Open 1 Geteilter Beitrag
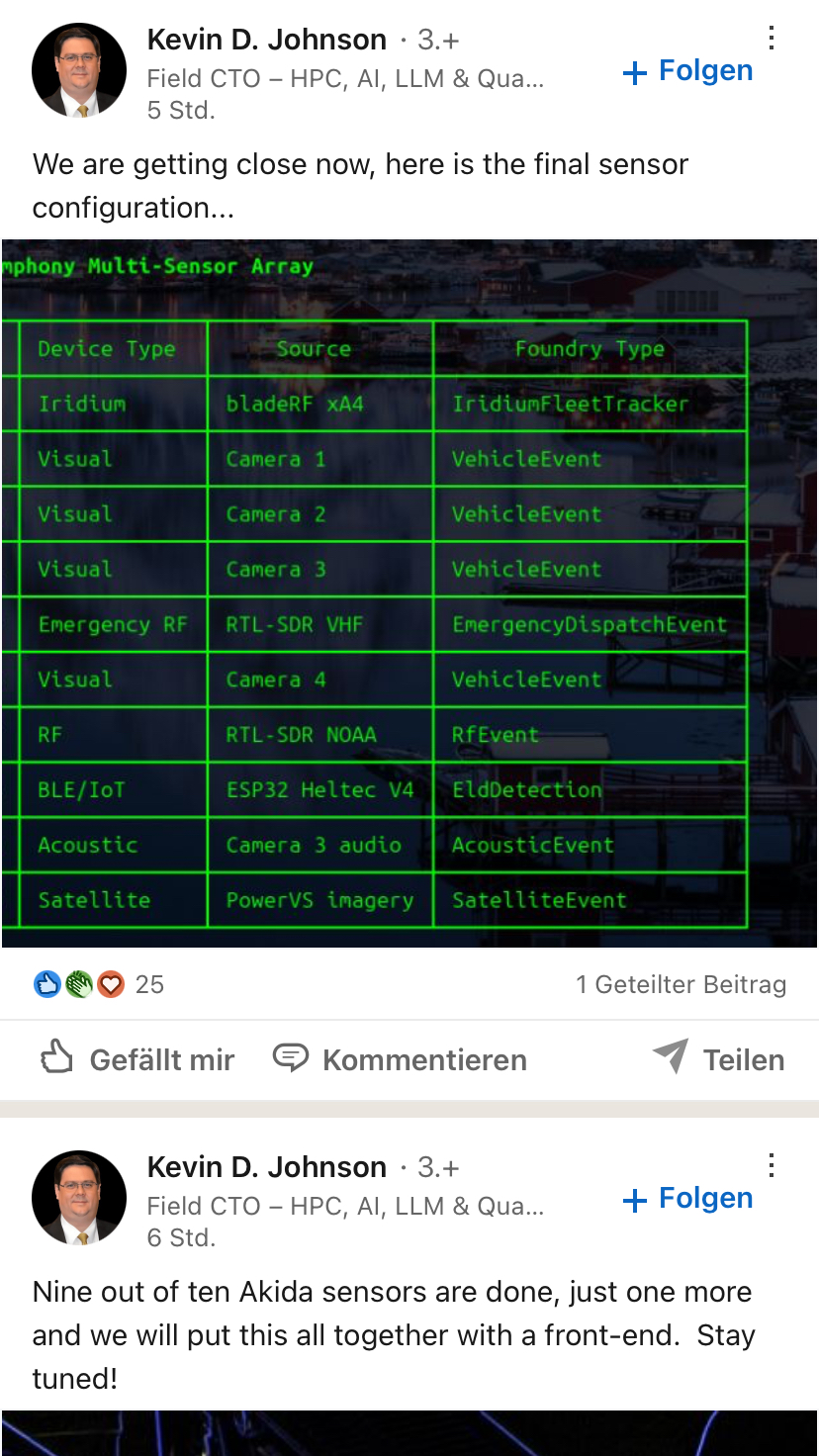Image resolution: width=819 pixels, height=1456 pixels. tap(681, 984)
